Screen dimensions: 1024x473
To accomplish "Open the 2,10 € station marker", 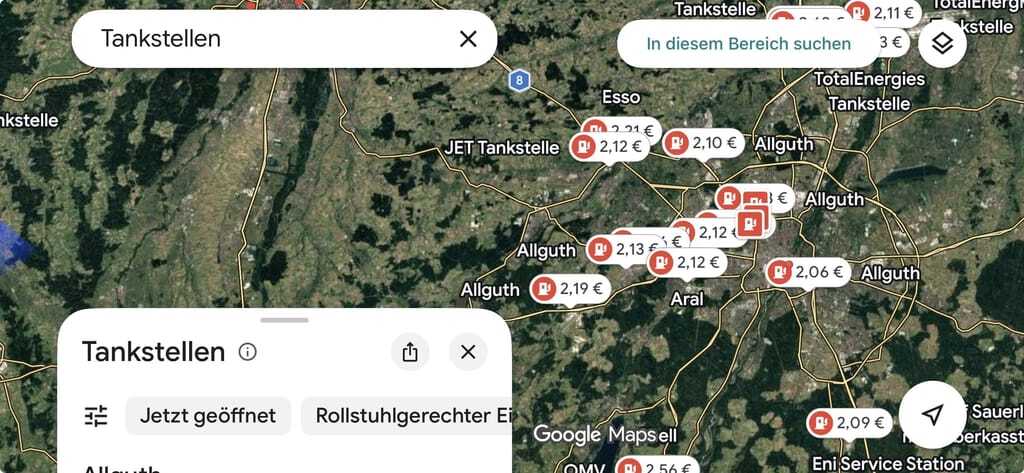I will coord(703,143).
